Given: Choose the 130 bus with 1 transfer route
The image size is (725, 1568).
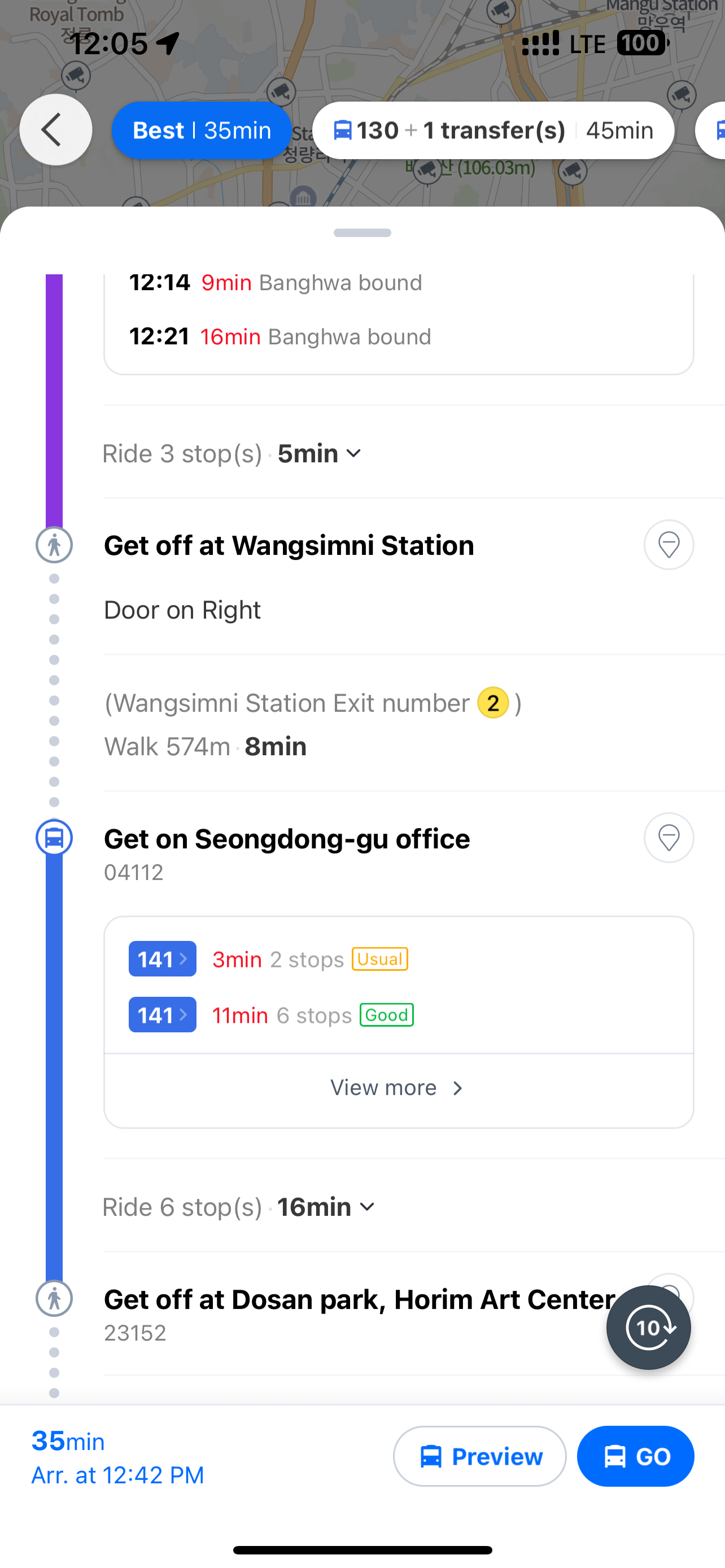Looking at the screenshot, I should (492, 130).
